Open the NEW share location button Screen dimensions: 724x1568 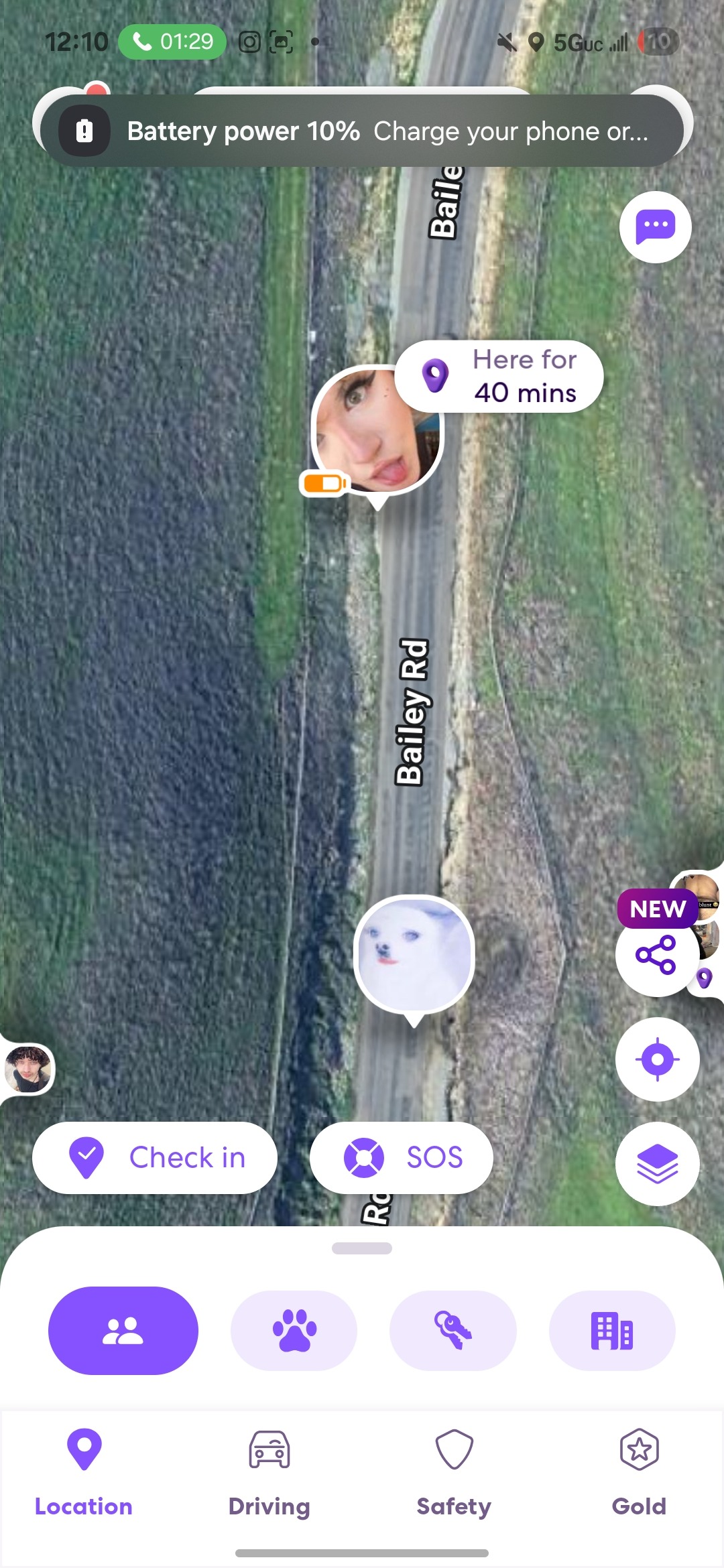[x=656, y=955]
